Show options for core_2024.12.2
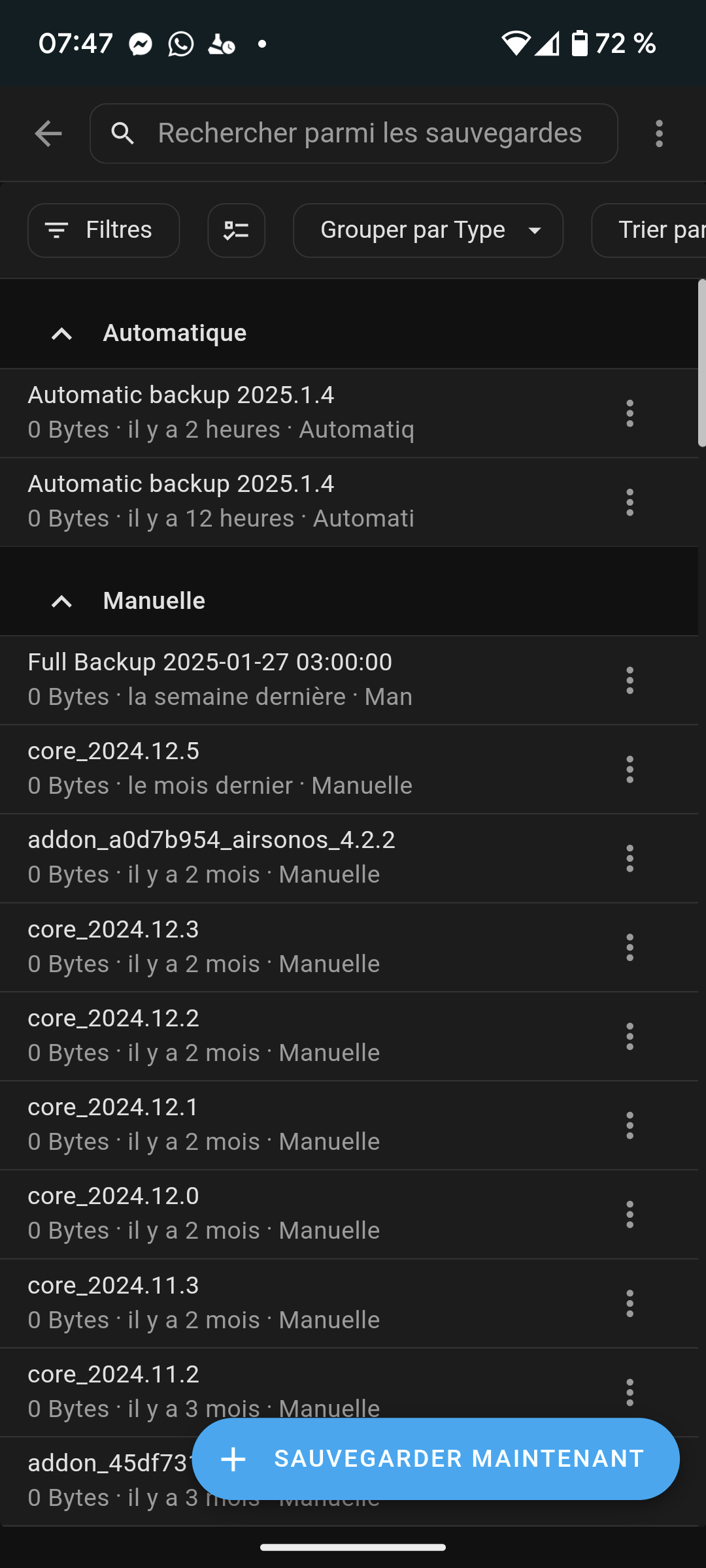Image resolution: width=706 pixels, height=1568 pixels. pos(630,1037)
